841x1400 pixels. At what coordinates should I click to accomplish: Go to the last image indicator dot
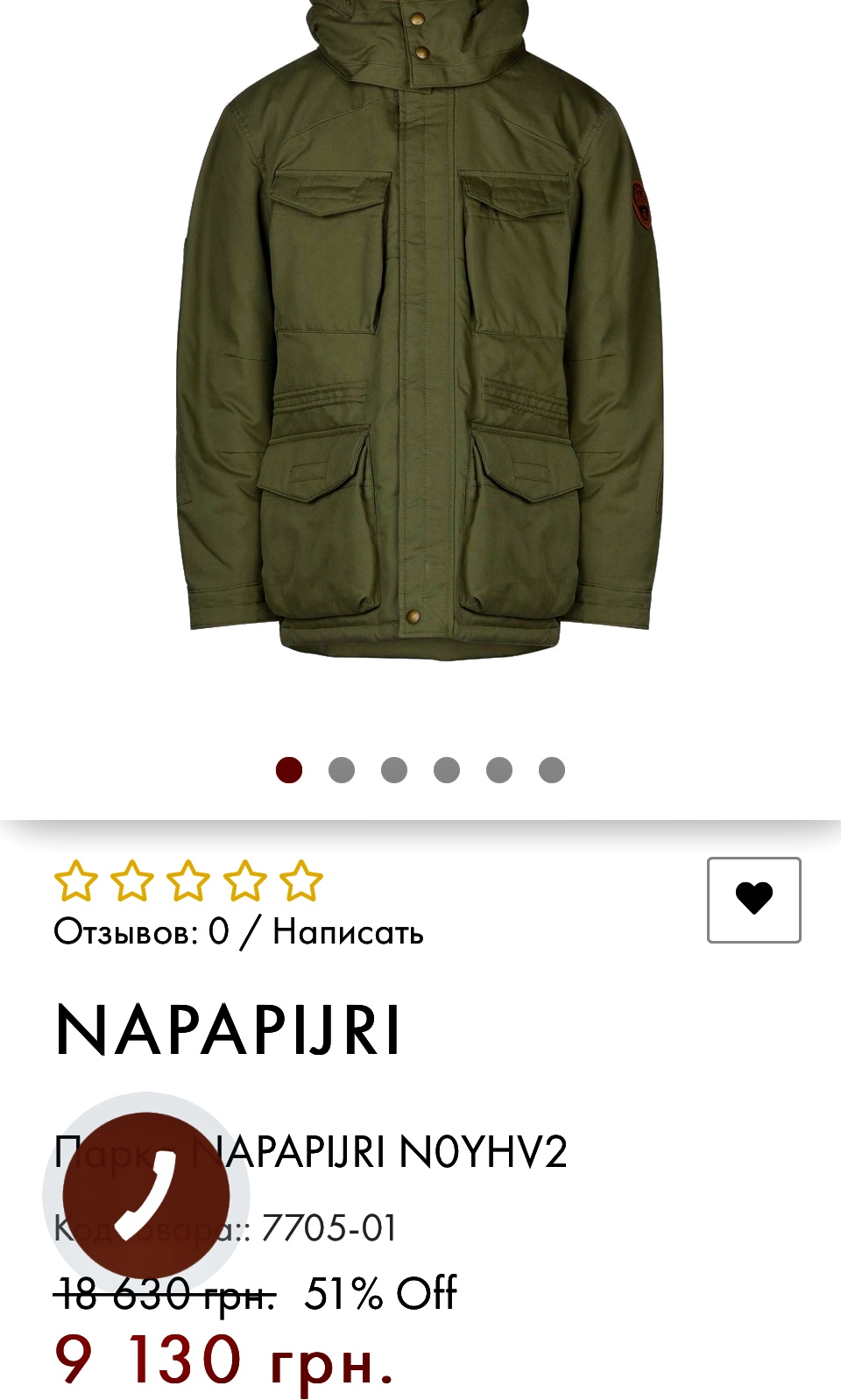pyautogui.click(x=552, y=770)
